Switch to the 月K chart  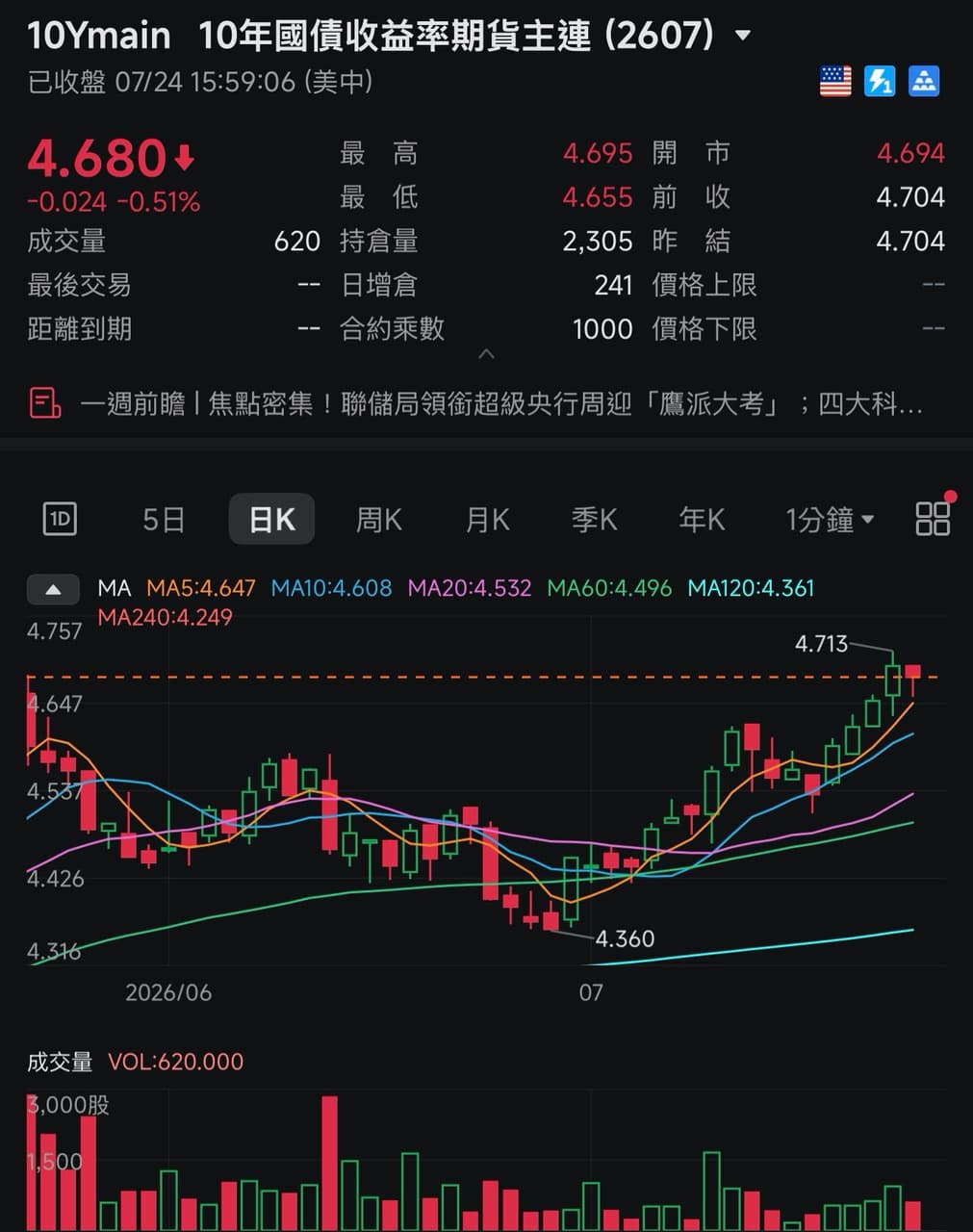tap(487, 520)
